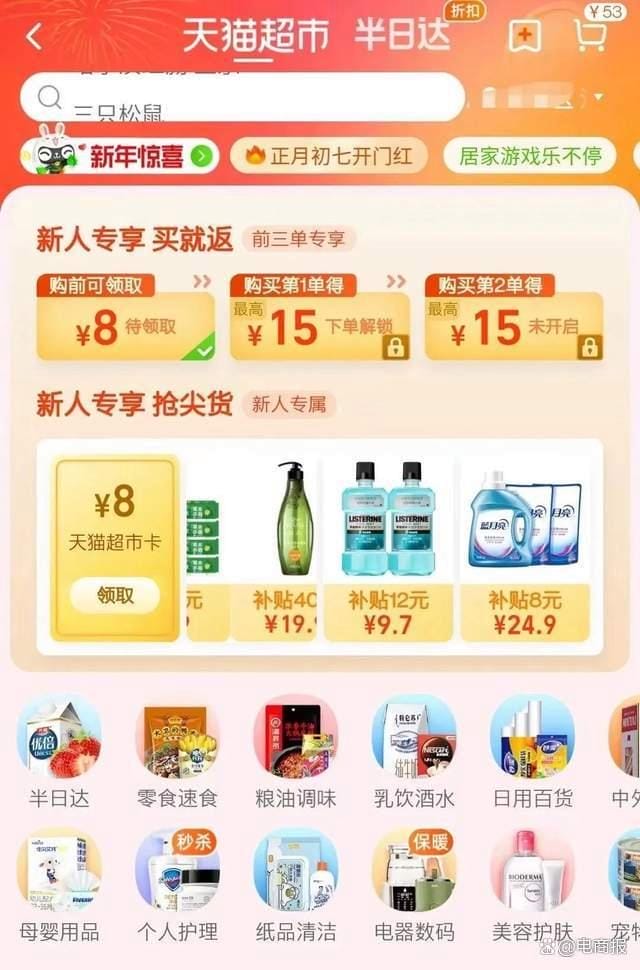Viewport: 640px width, 970px height.
Task: Open the 新年惊喜 promotion chip
Action: pos(120,156)
